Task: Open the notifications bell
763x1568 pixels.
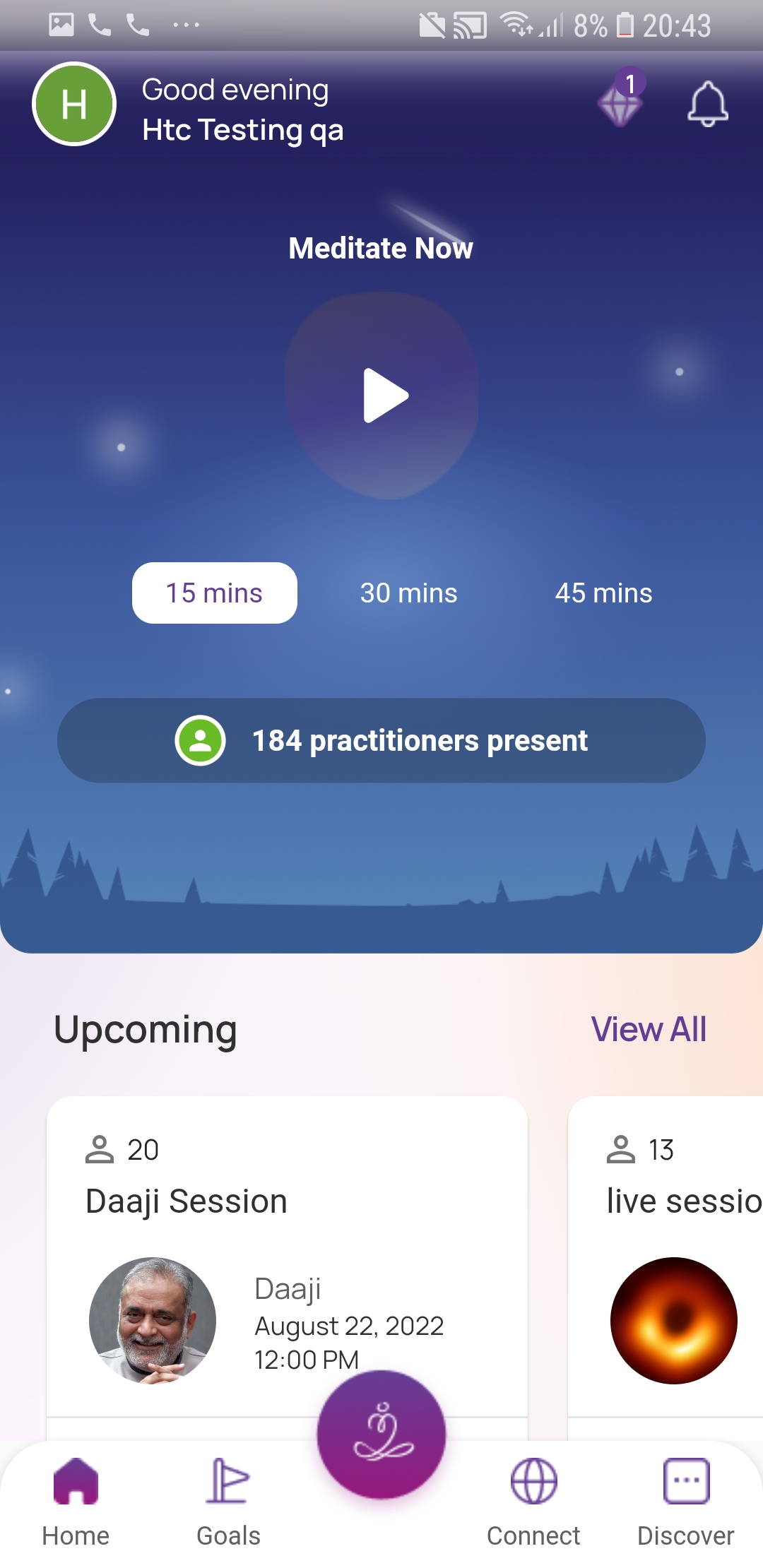Action: coord(707,105)
